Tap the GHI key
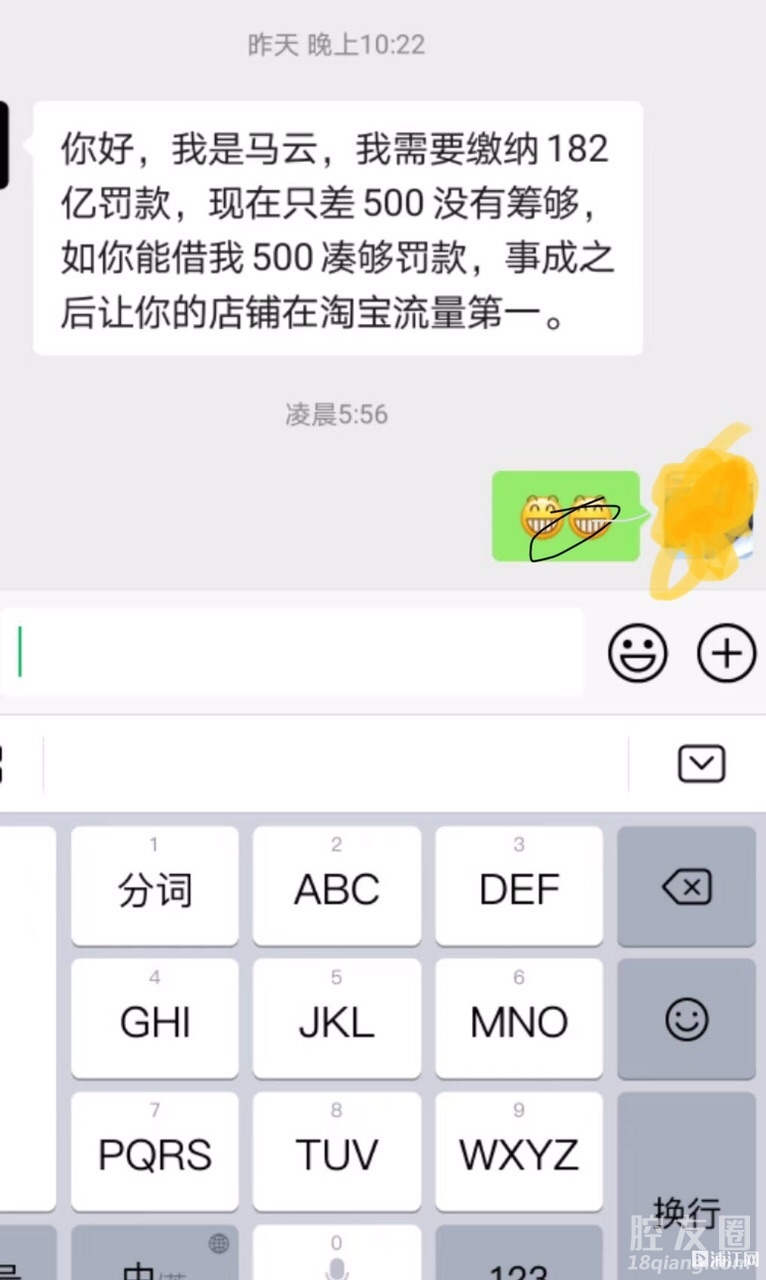Viewport: 766px width, 1280px height. coord(155,1019)
